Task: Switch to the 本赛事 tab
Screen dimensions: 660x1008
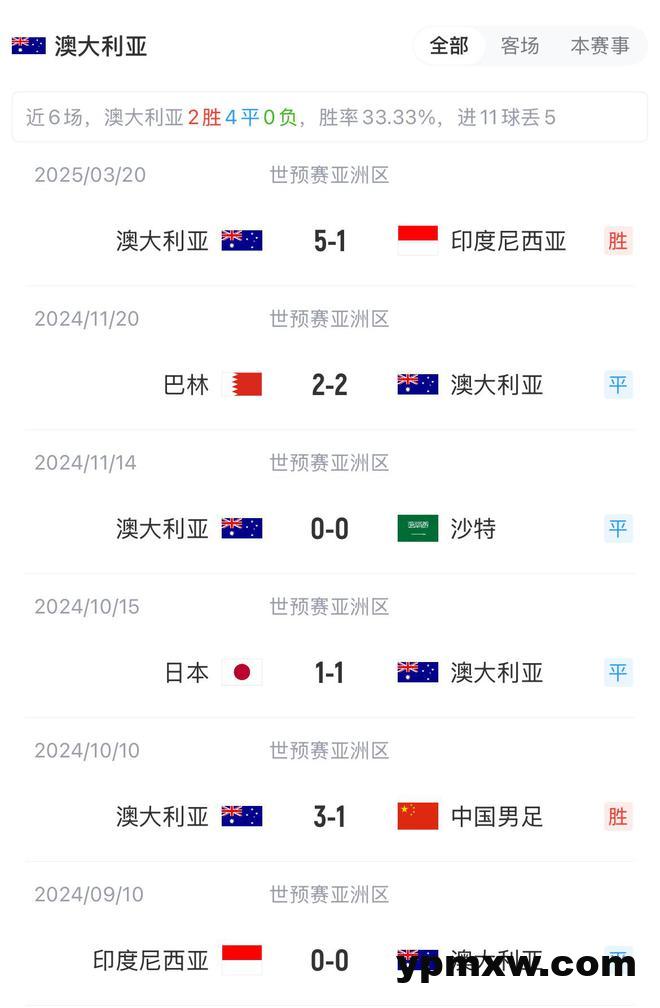Action: coord(599,46)
